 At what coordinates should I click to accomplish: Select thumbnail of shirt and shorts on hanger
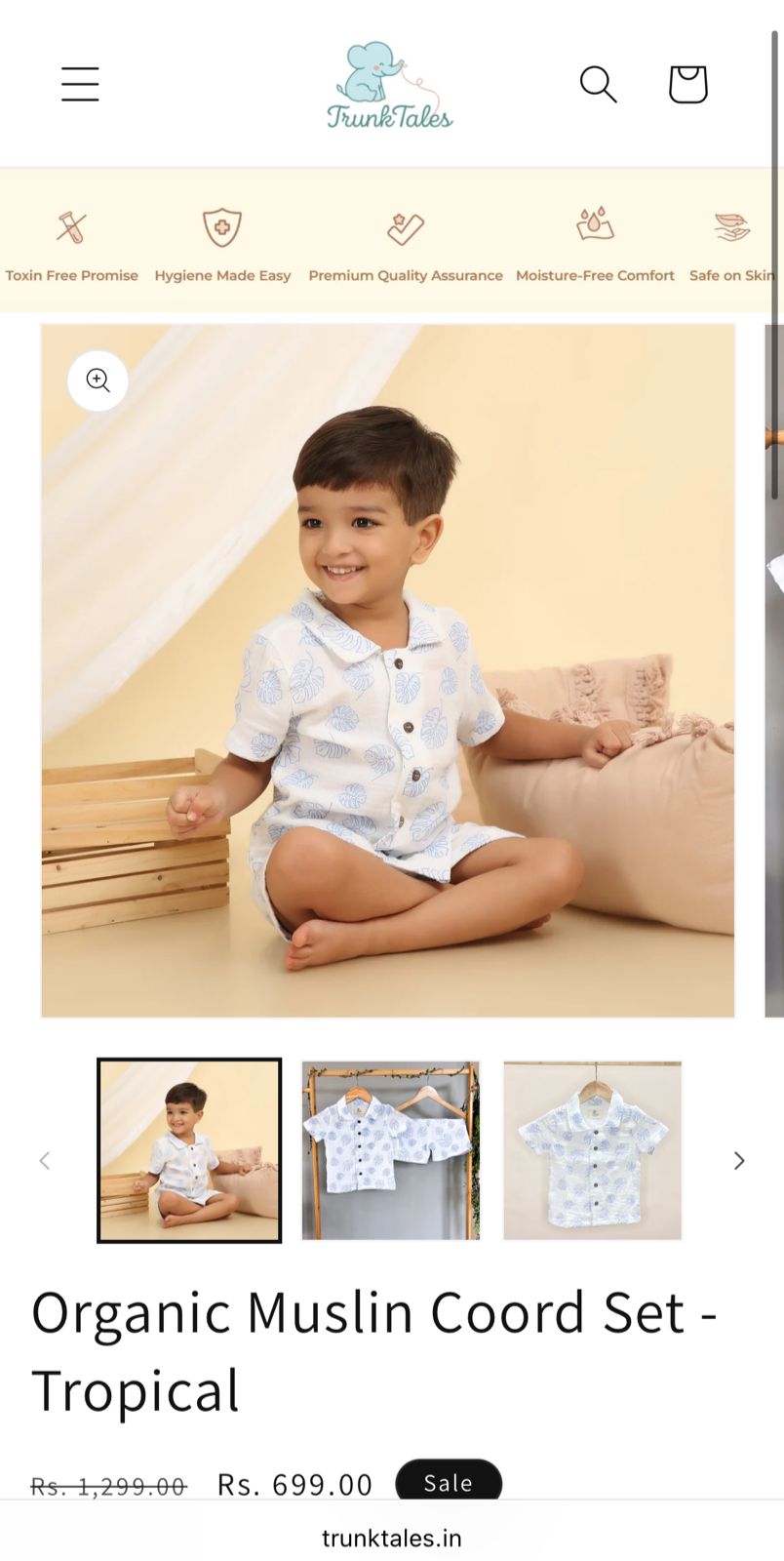click(391, 1150)
